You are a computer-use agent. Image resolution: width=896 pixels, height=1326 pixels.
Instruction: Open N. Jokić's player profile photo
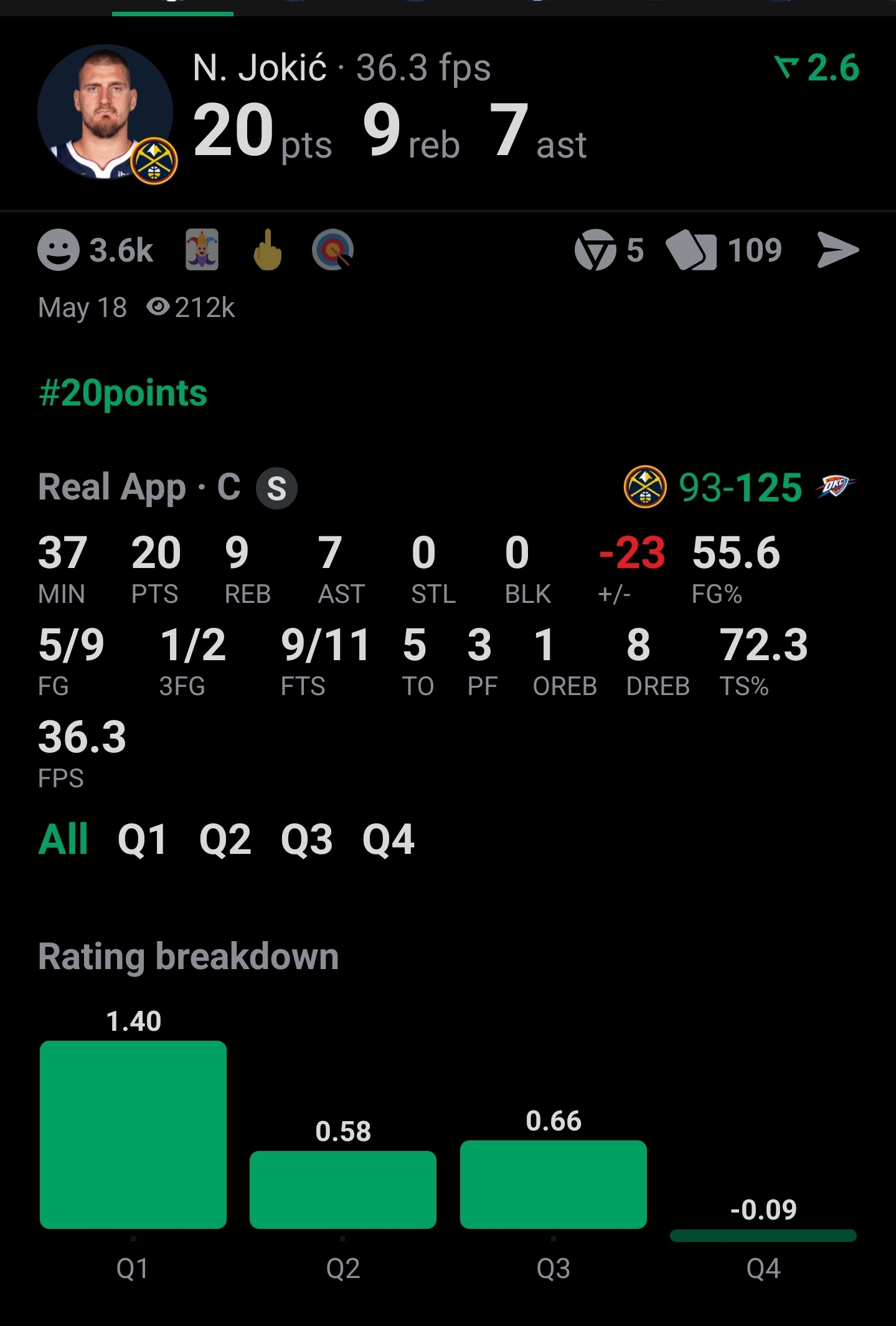(106, 113)
